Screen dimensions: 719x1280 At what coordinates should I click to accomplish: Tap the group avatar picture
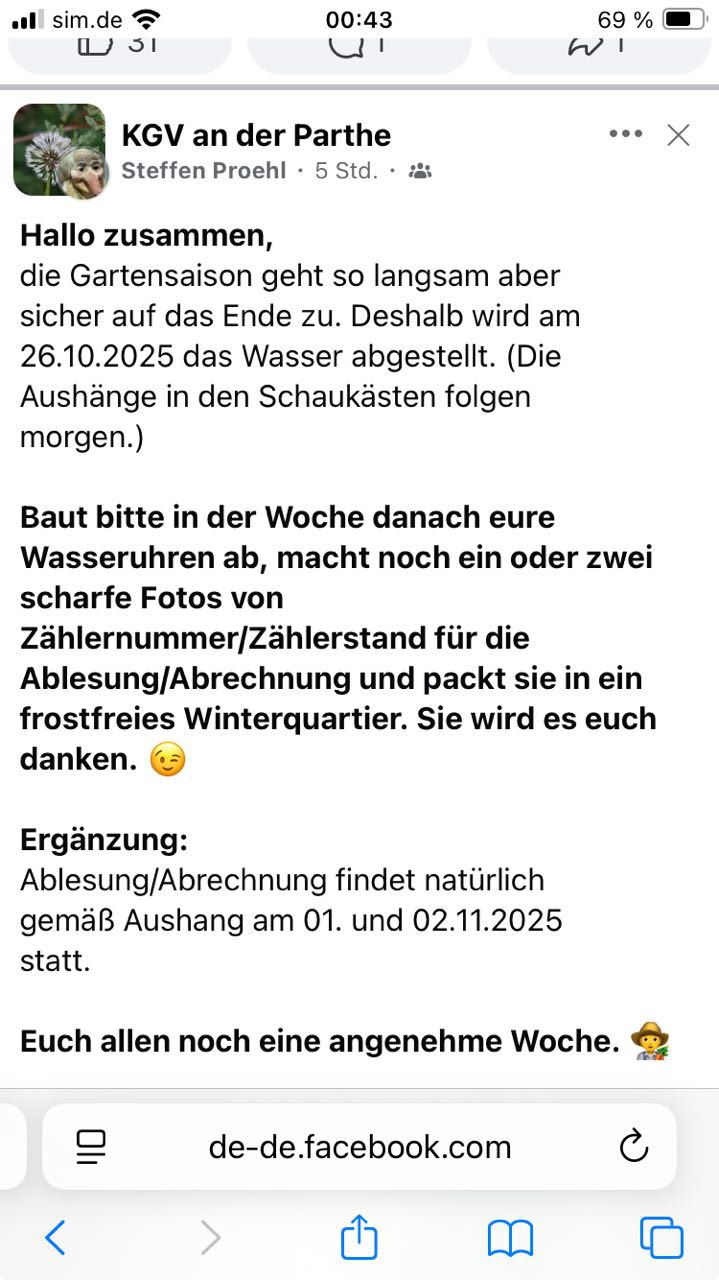click(59, 150)
